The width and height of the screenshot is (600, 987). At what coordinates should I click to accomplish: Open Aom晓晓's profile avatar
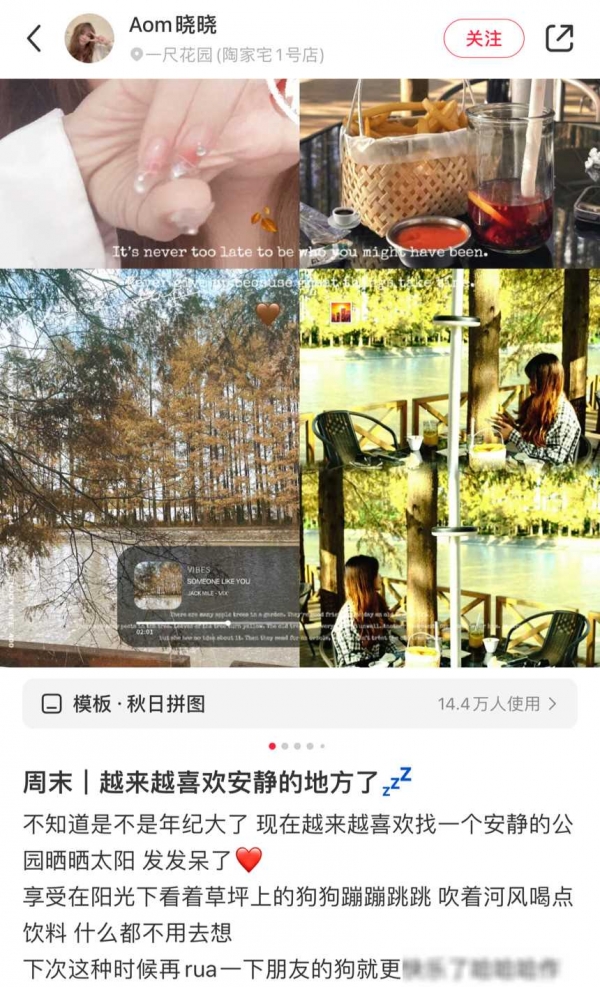[x=90, y=39]
